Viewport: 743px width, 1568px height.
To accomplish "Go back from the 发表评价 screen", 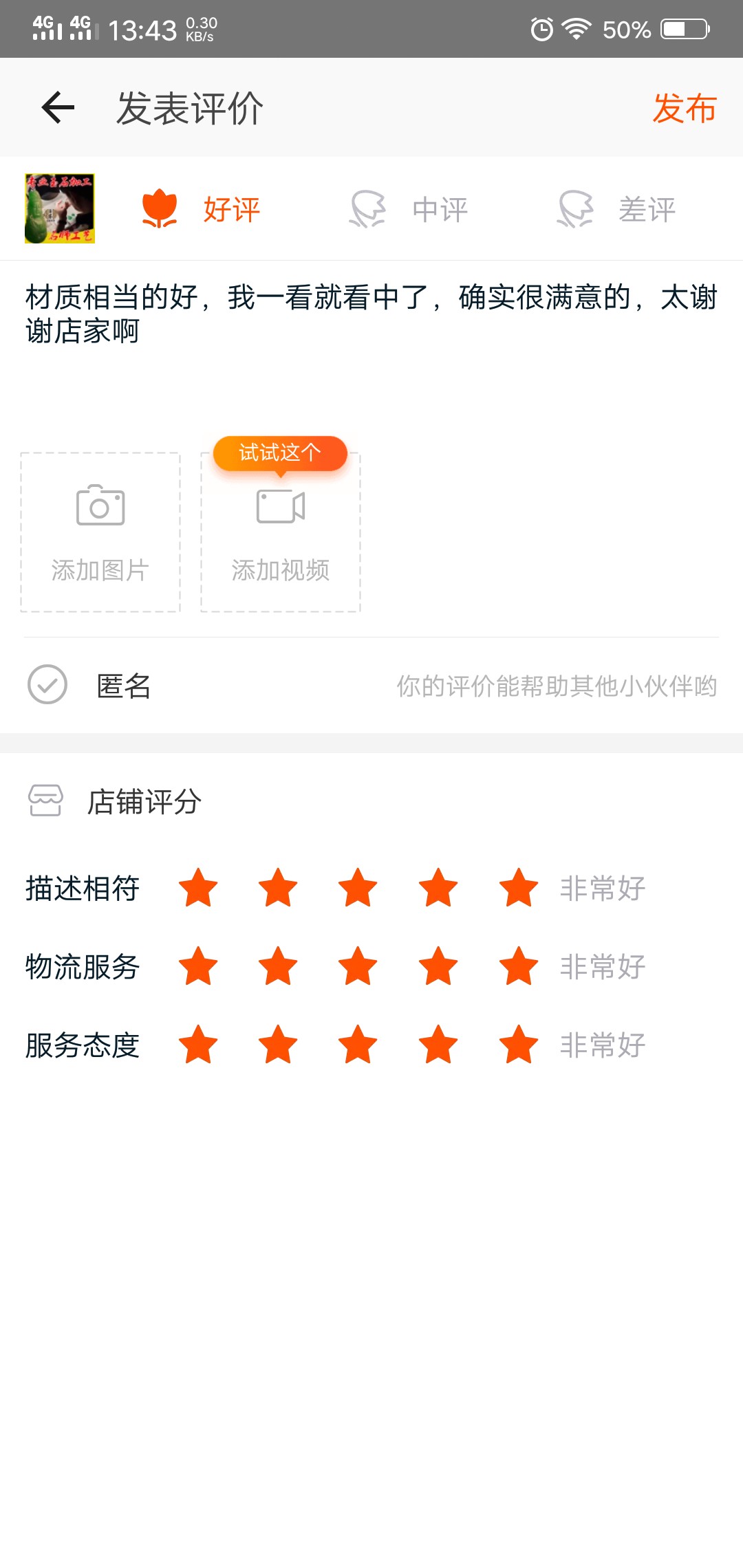I will (x=58, y=107).
